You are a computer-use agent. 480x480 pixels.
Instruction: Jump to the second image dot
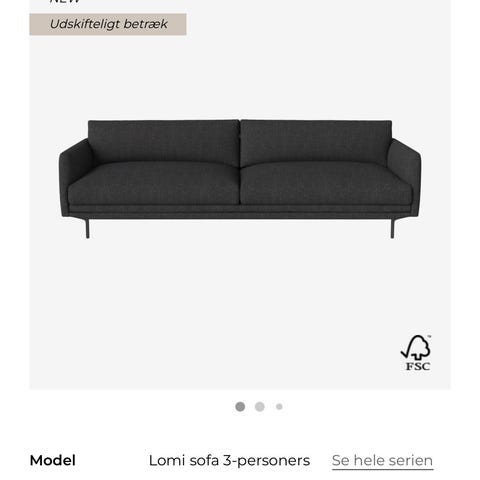pos(260,407)
